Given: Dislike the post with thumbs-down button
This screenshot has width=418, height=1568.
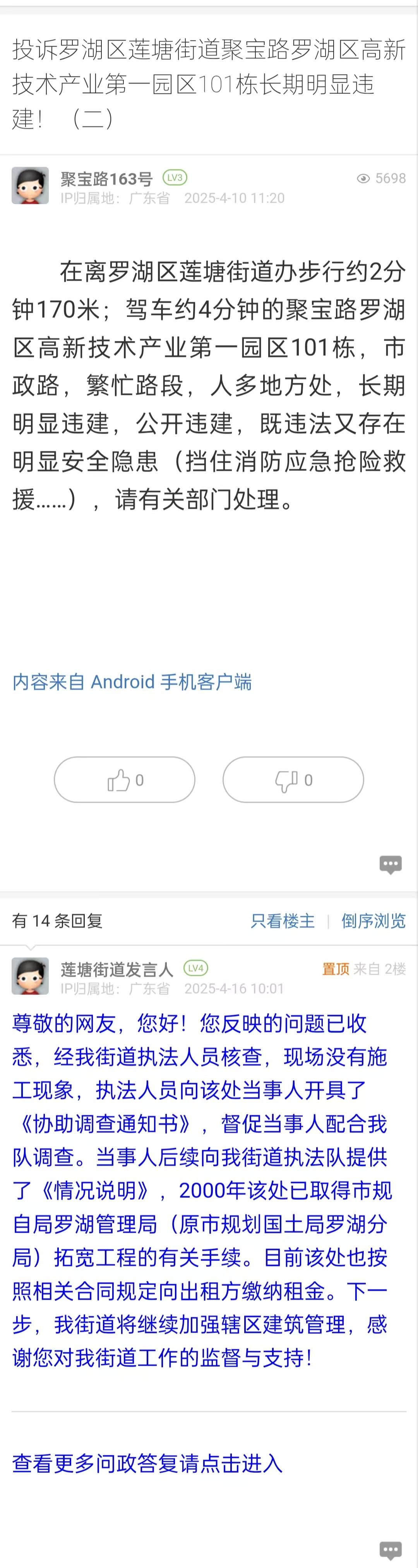Looking at the screenshot, I should coord(293,780).
